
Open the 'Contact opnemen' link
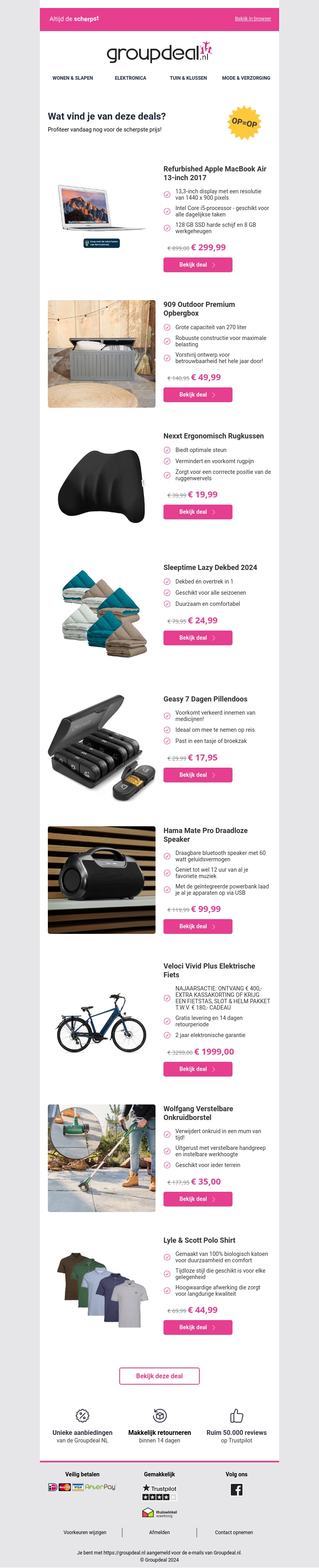[x=234, y=1532]
